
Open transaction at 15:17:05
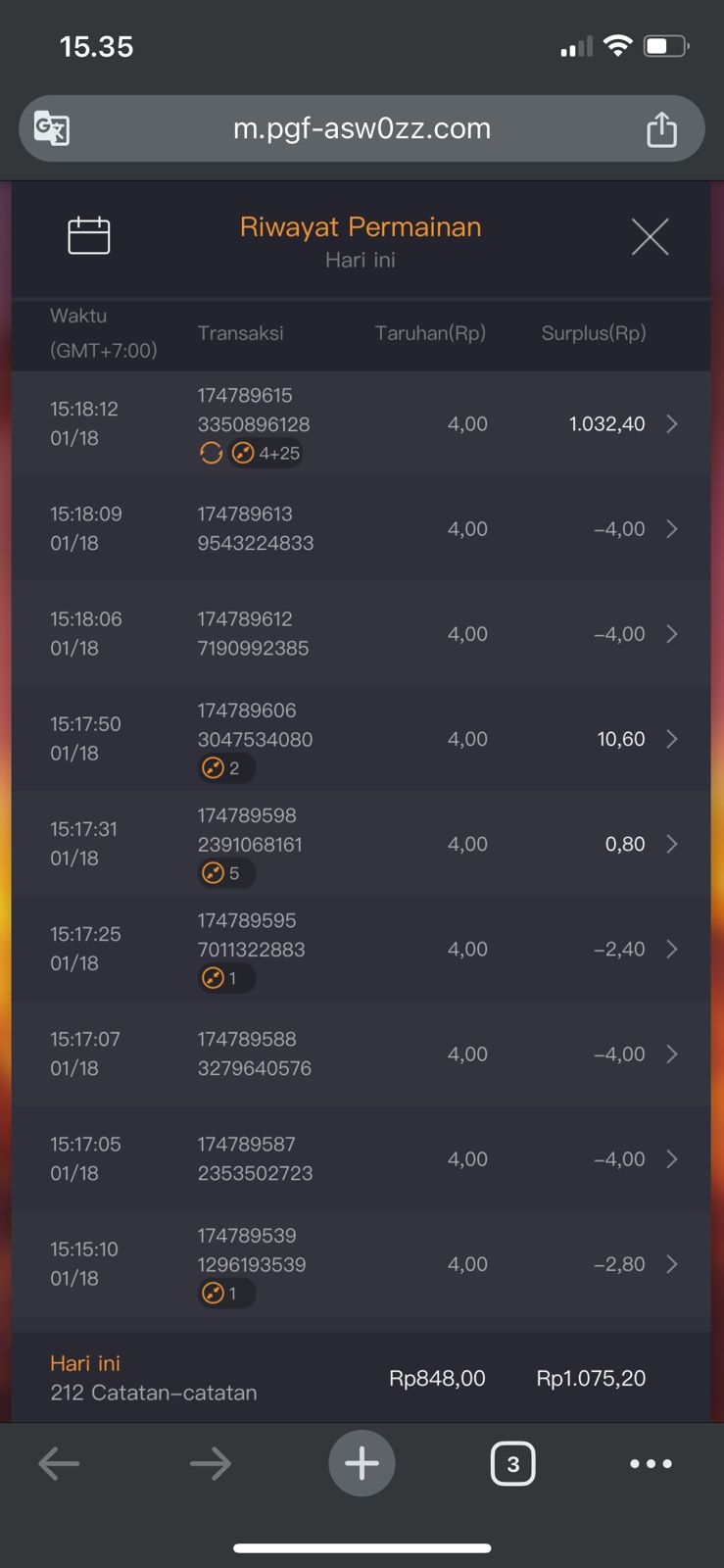point(671,1159)
